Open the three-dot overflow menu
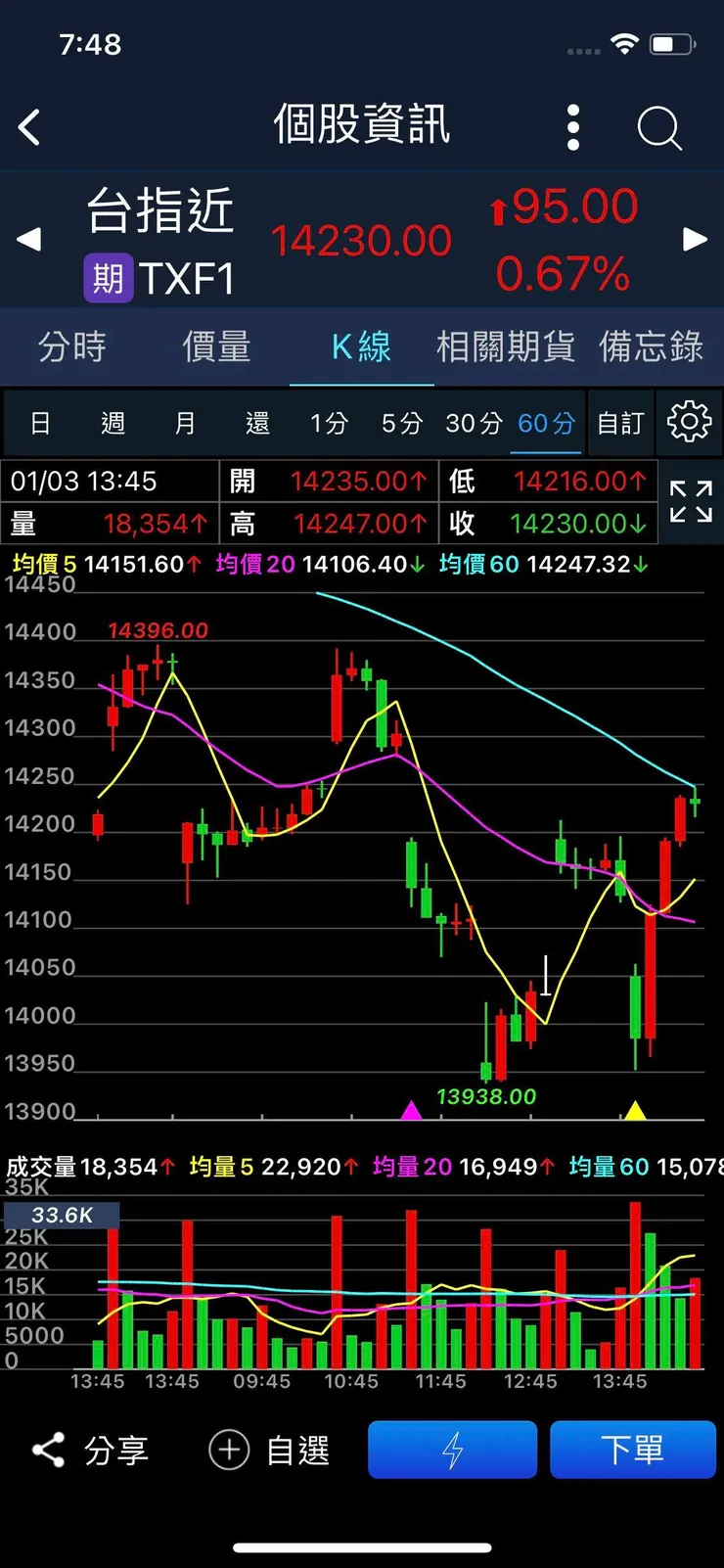 [573, 127]
